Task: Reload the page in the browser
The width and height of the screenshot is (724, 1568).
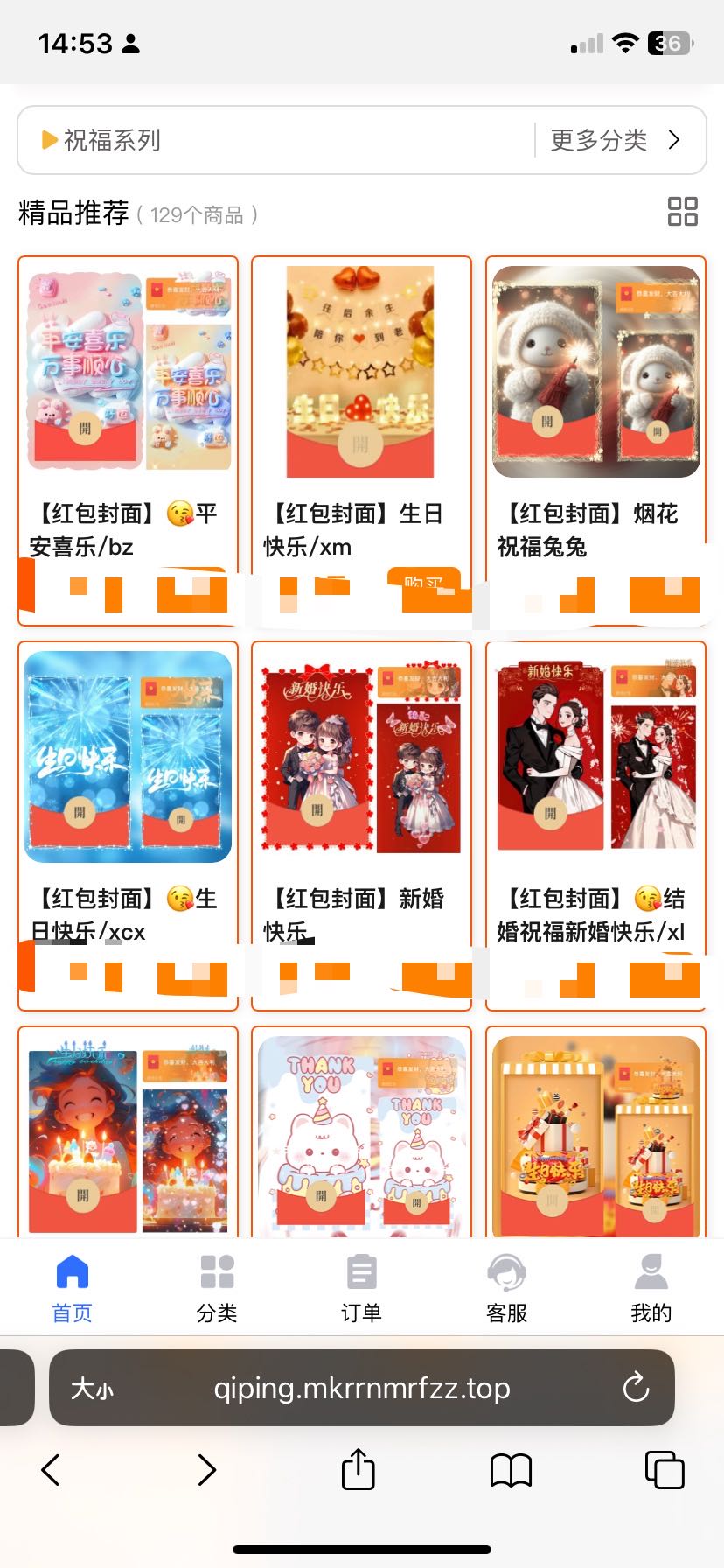Action: pyautogui.click(x=636, y=1388)
